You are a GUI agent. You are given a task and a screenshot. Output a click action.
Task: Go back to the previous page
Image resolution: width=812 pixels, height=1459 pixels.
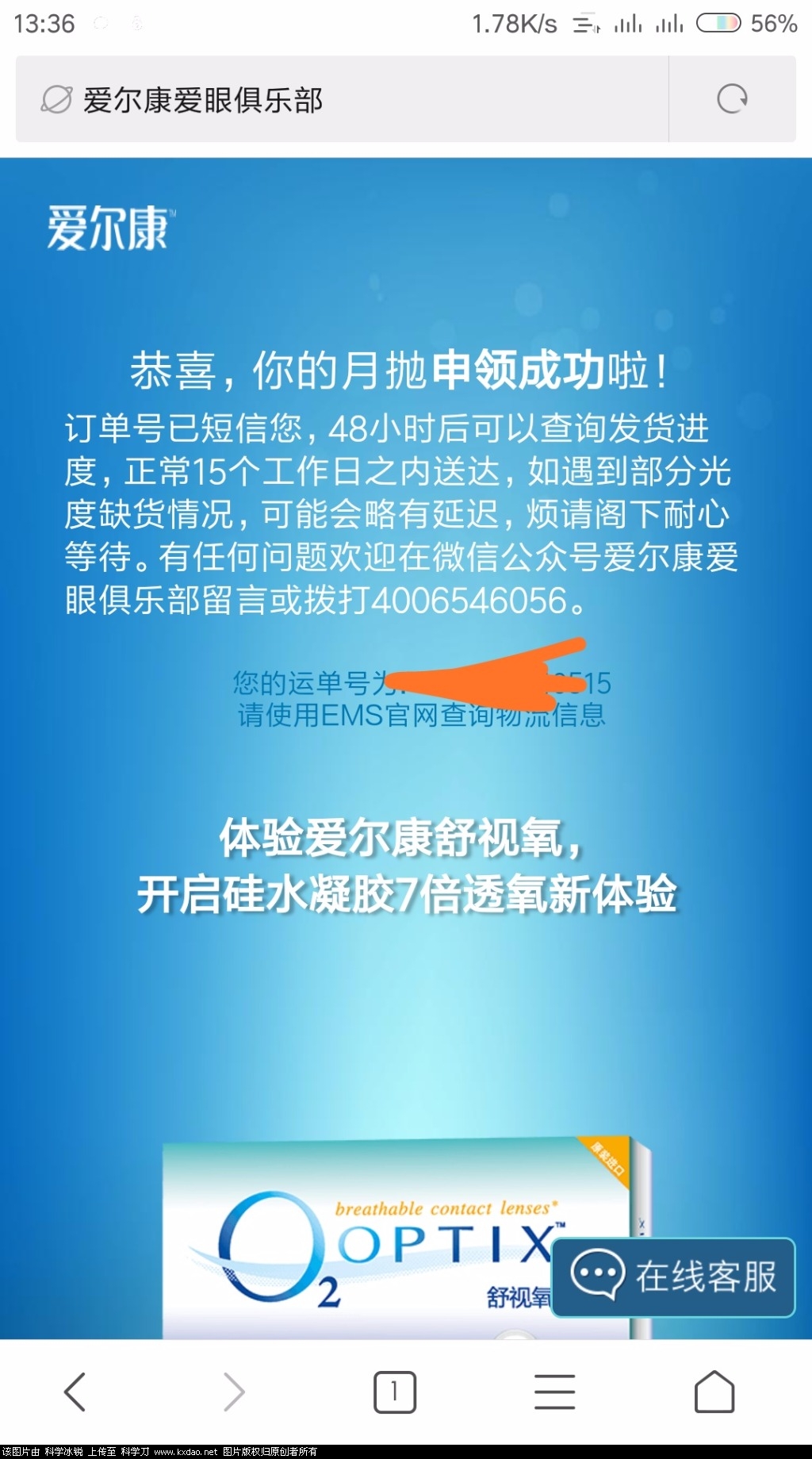(x=75, y=1391)
